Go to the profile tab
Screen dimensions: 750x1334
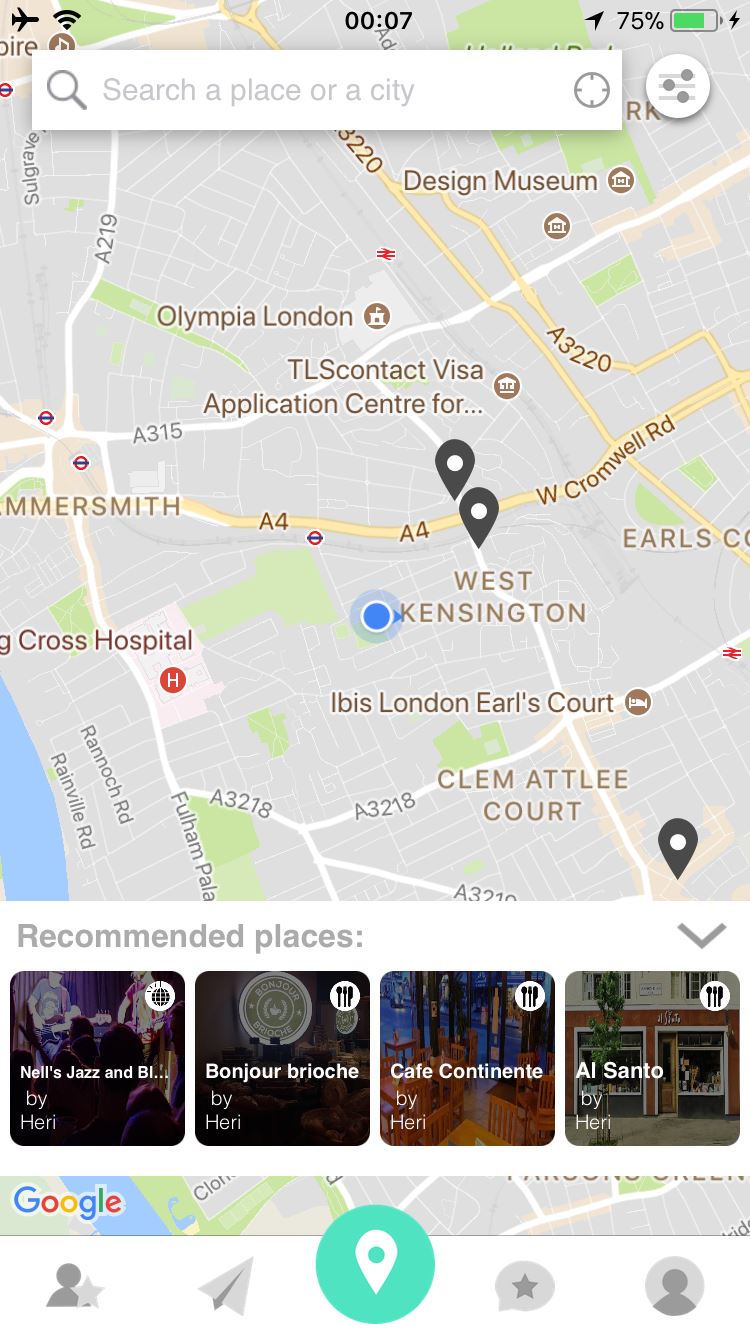point(674,1286)
